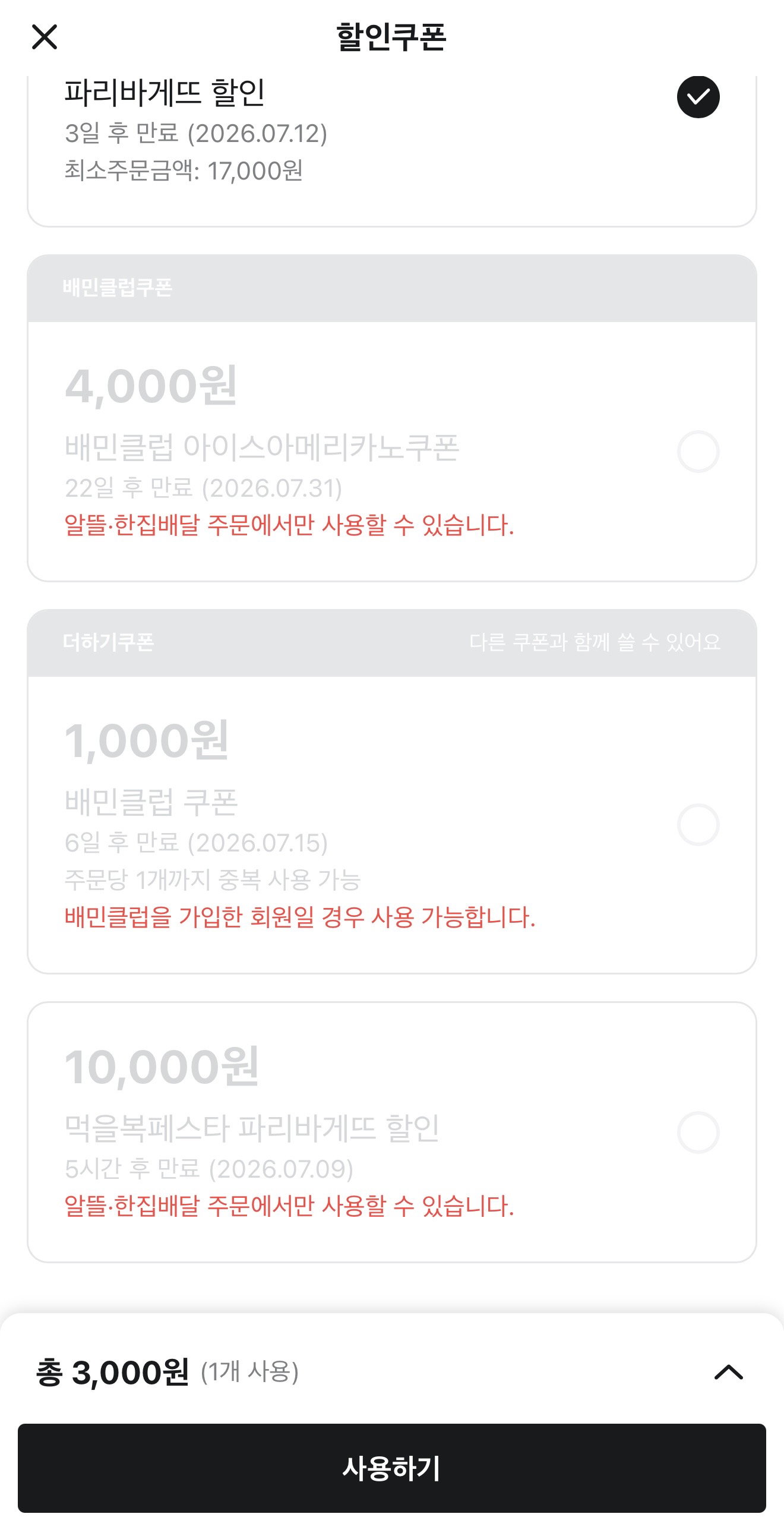
Task: Close the 할인쿠폰 screen
Action: (44, 37)
